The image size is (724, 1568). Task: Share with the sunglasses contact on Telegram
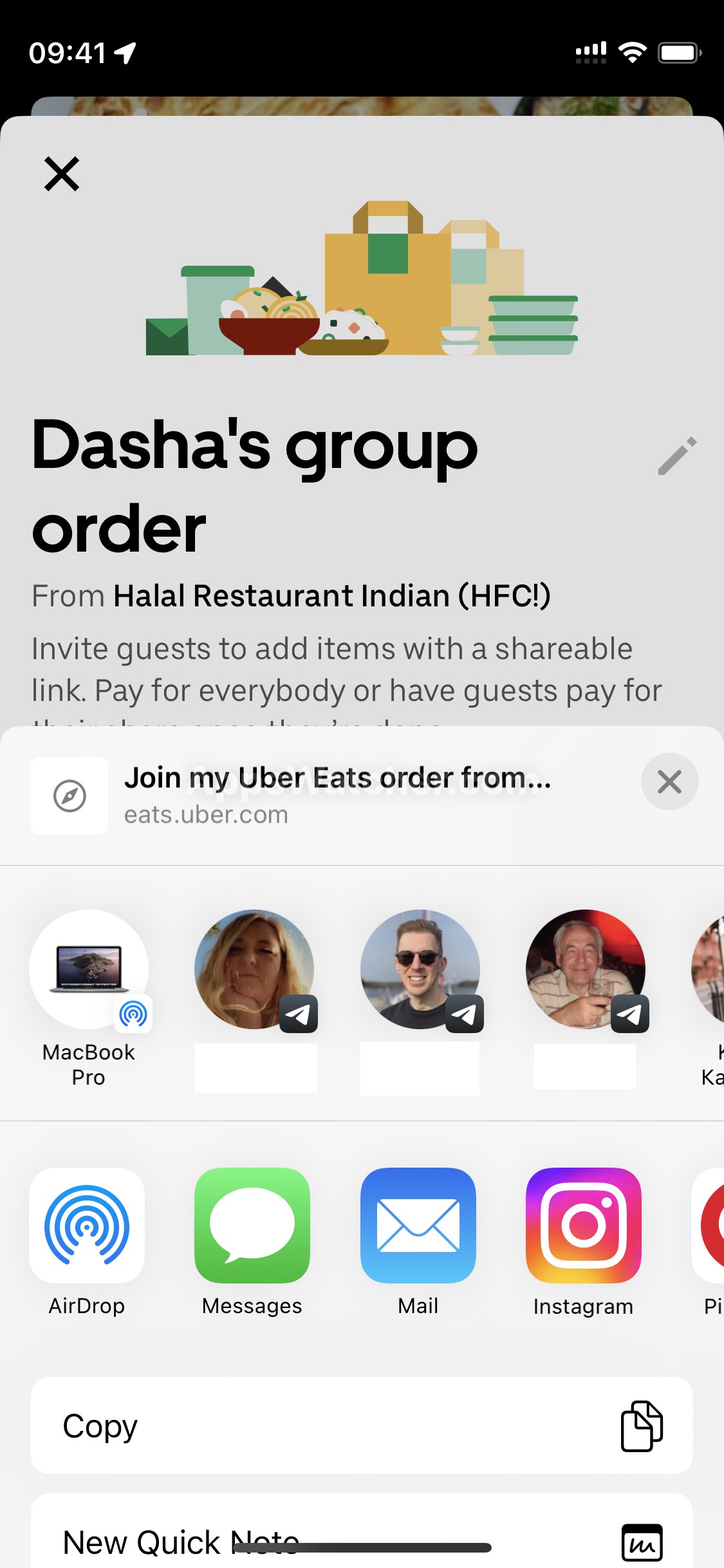tap(420, 969)
